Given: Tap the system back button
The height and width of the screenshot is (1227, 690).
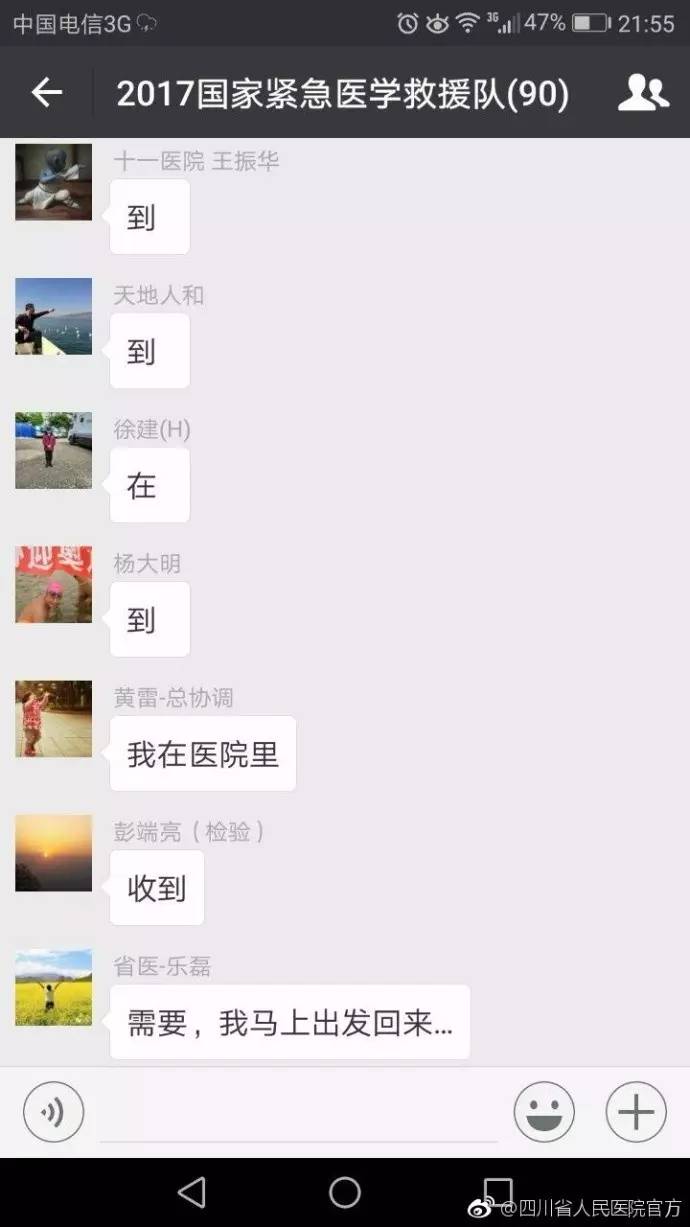Looking at the screenshot, I should point(191,1192).
